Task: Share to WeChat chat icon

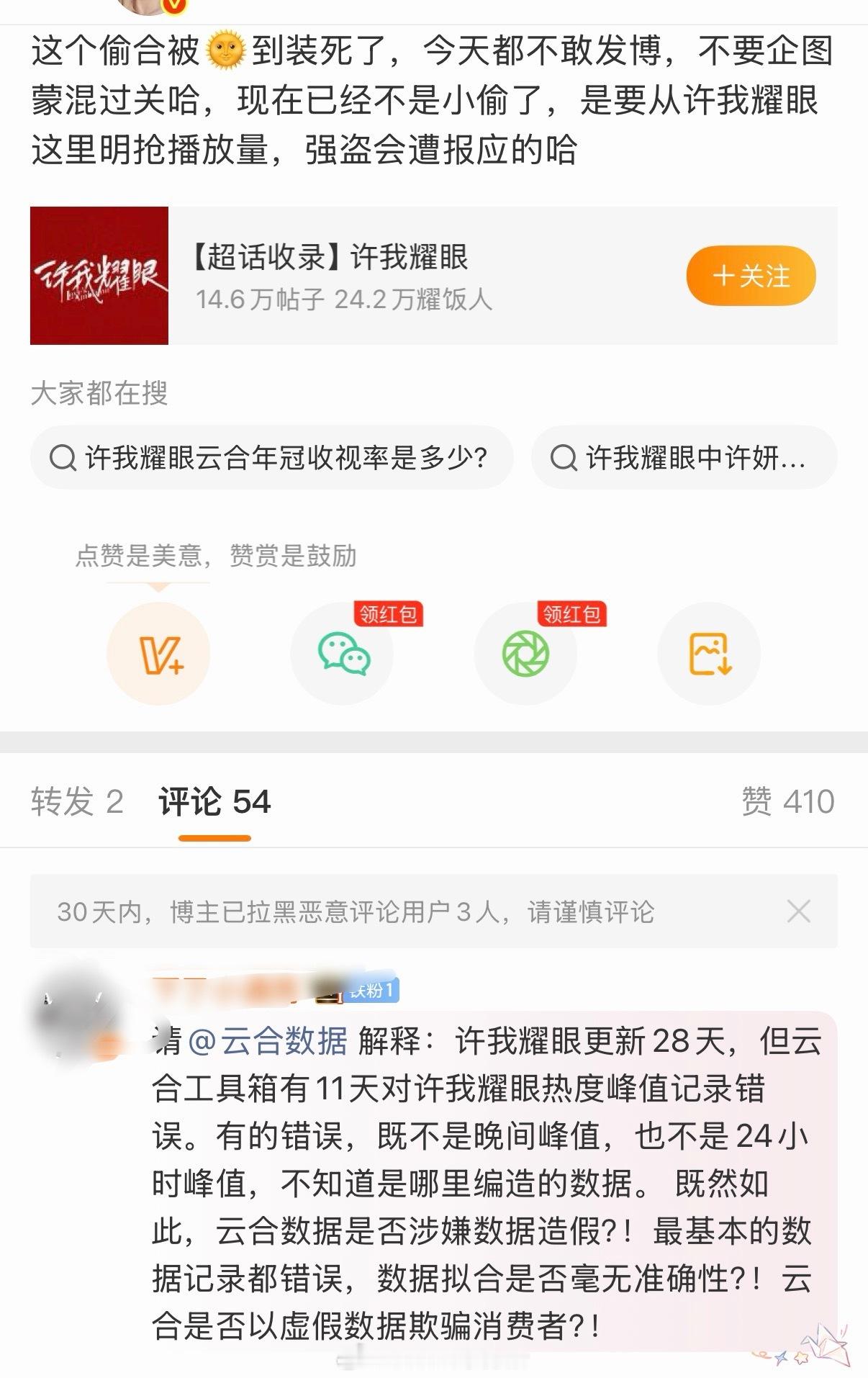Action: click(x=343, y=654)
